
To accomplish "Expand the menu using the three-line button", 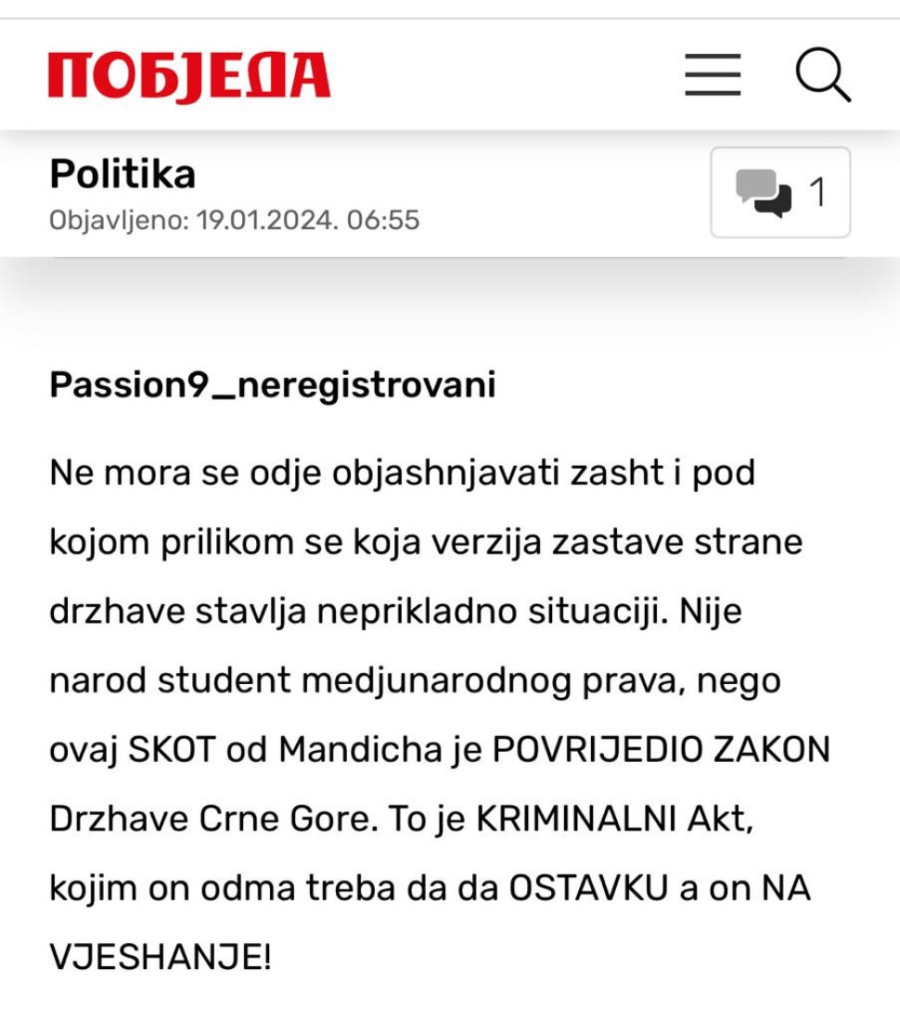I will pos(711,74).
